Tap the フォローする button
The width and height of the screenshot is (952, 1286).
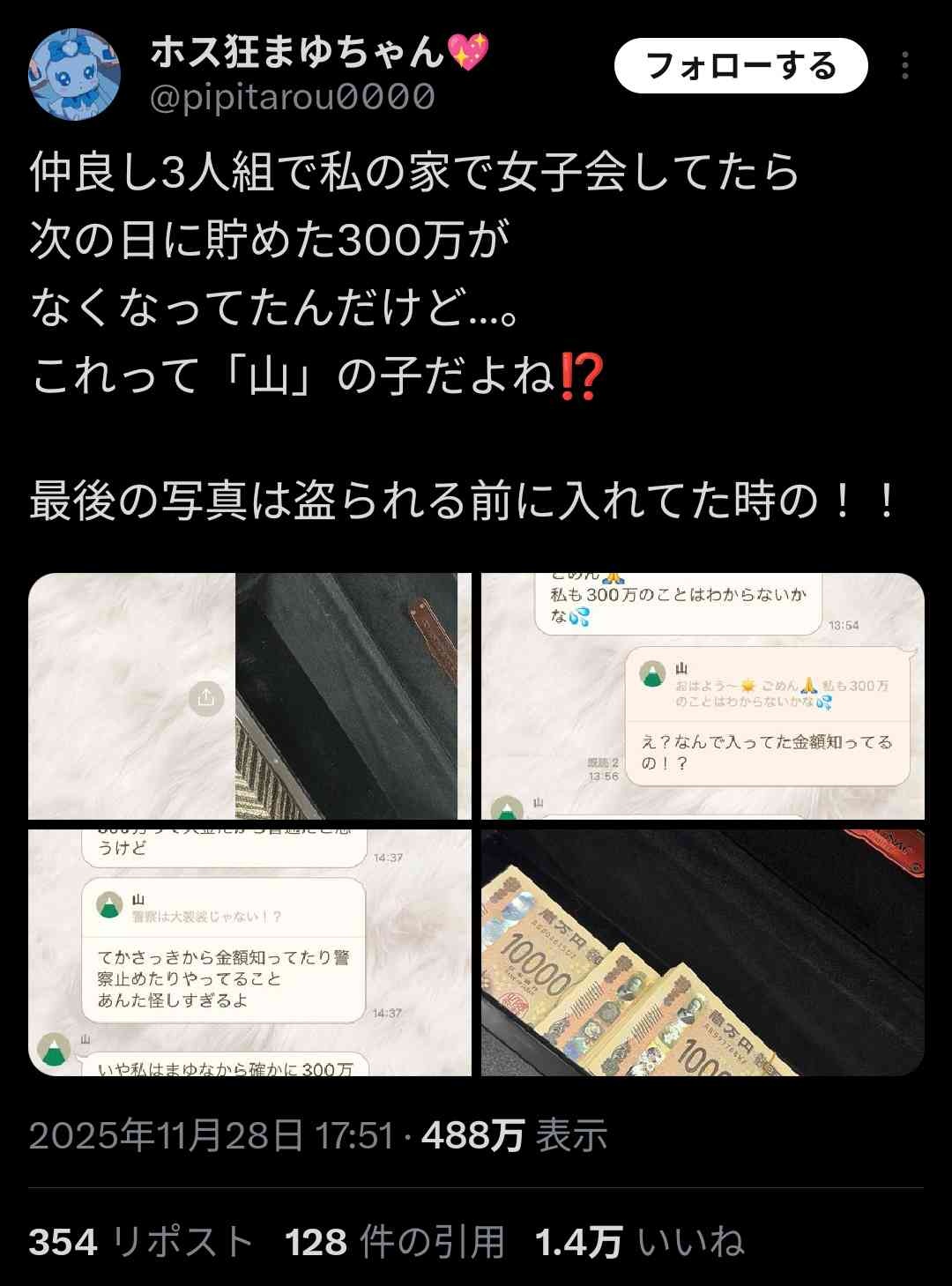point(740,66)
